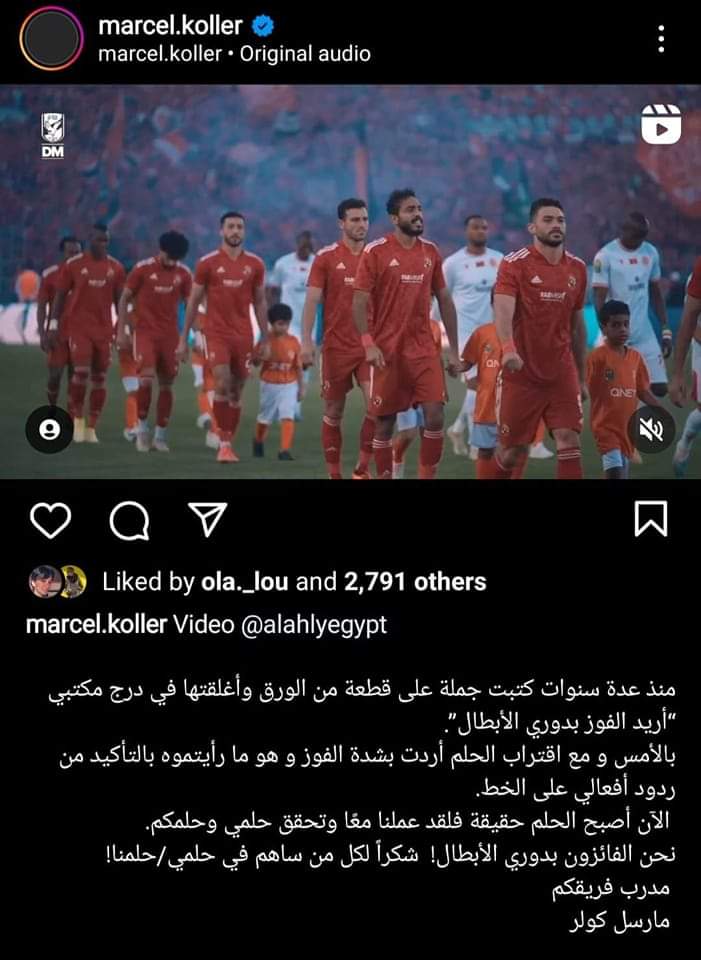Viewport: 701px width, 960px height.
Task: Open the comments on this post
Action: click(130, 520)
